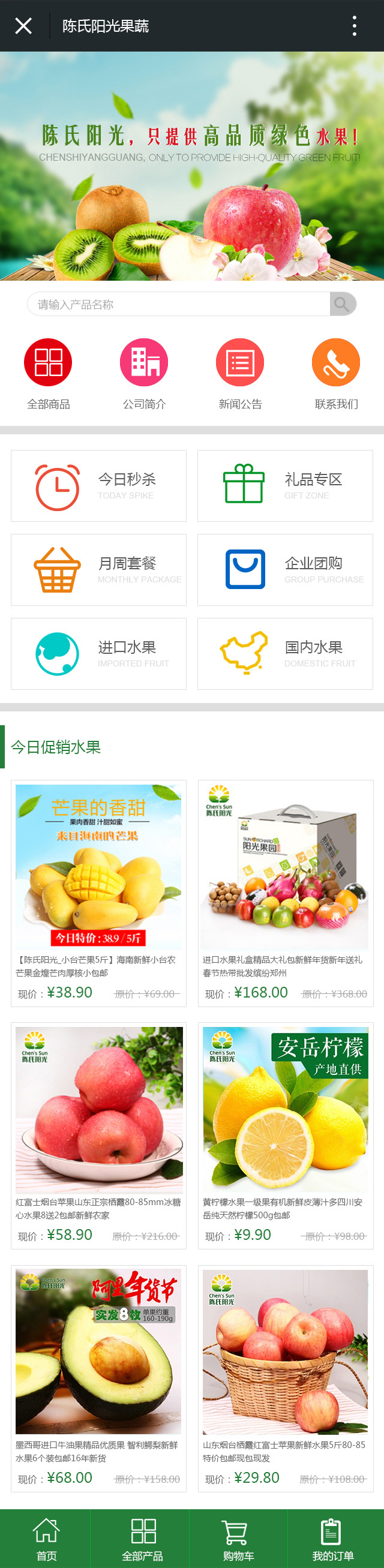The width and height of the screenshot is (384, 1568).
Task: Browse 进口水果 imported fruit
Action: [98, 653]
